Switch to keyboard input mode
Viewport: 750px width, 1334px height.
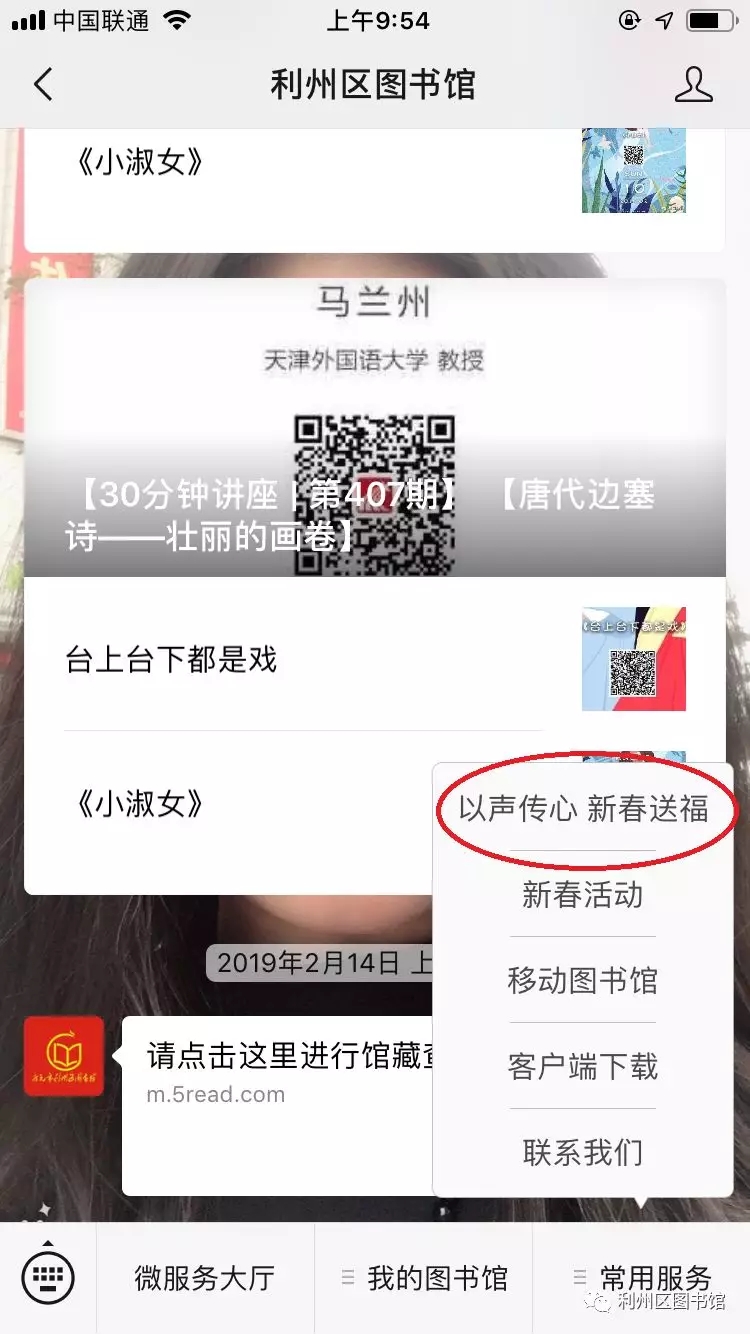tap(48, 1278)
